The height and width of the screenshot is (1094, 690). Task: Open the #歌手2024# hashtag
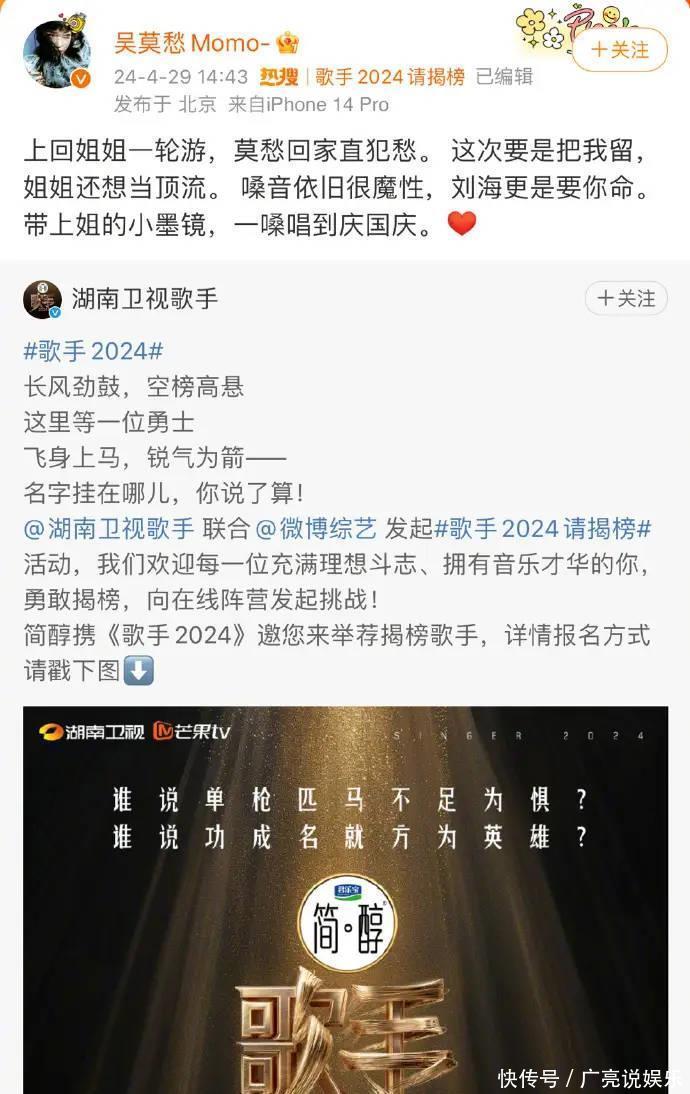coord(93,351)
